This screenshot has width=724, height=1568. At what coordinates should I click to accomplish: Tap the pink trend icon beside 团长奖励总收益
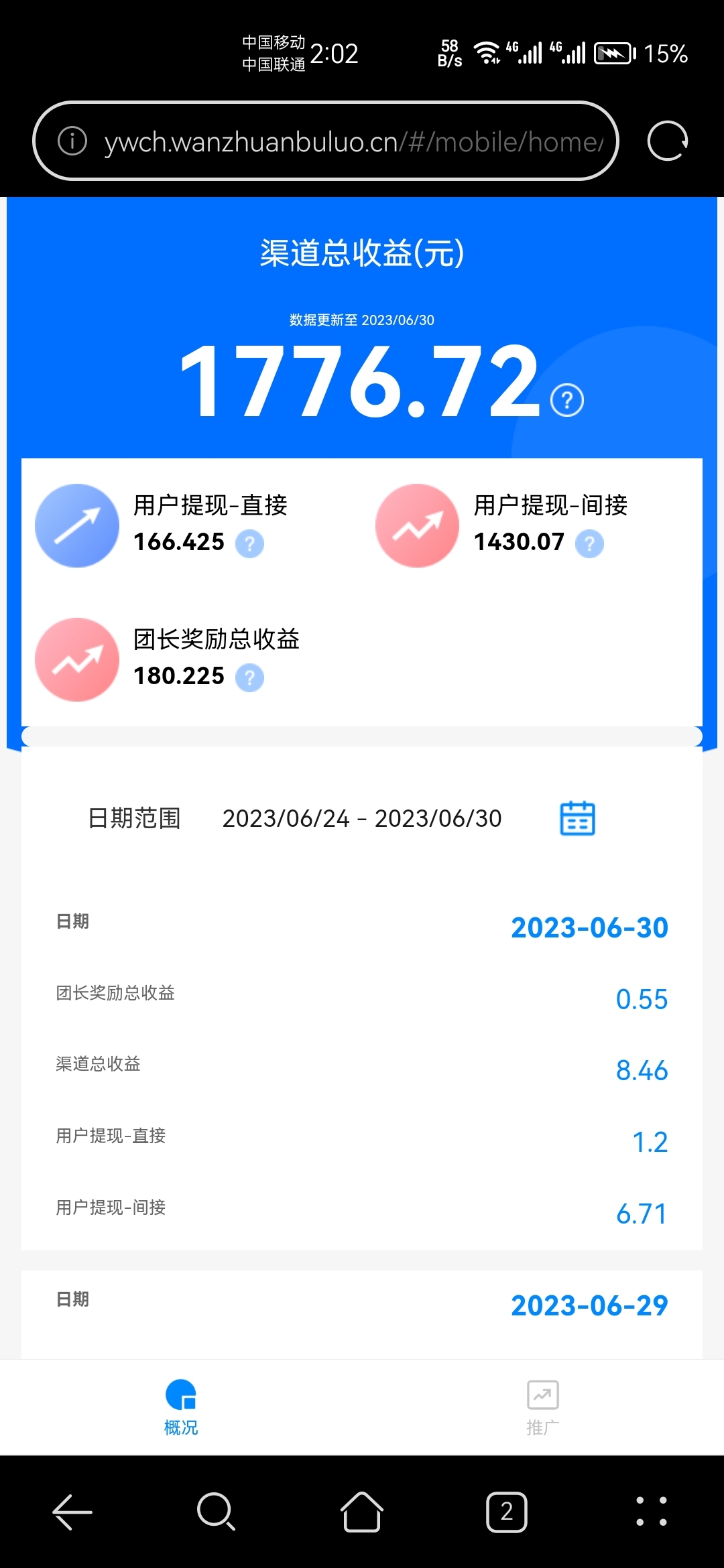[x=76, y=659]
